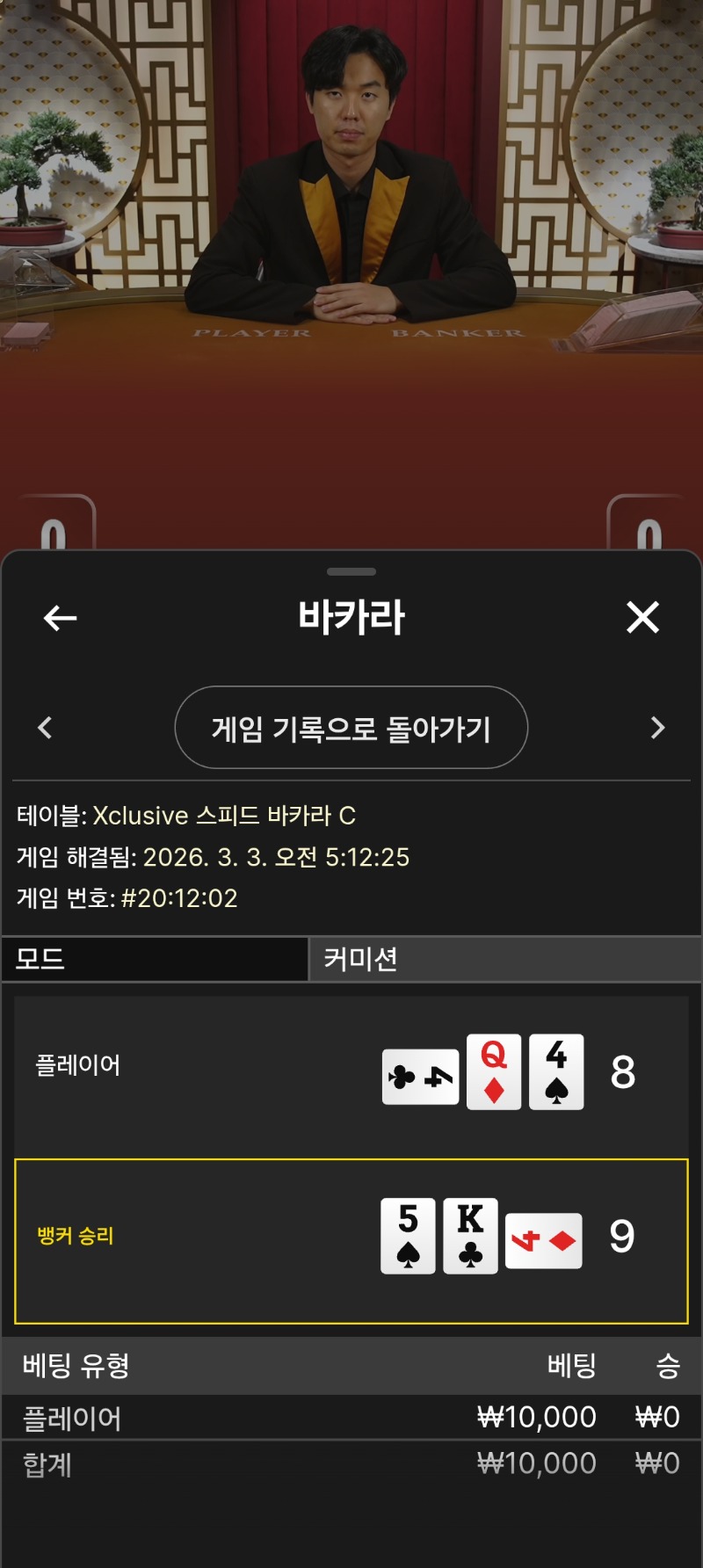Image resolution: width=703 pixels, height=1568 pixels.
Task: View next game record with right chevron
Action: (657, 728)
